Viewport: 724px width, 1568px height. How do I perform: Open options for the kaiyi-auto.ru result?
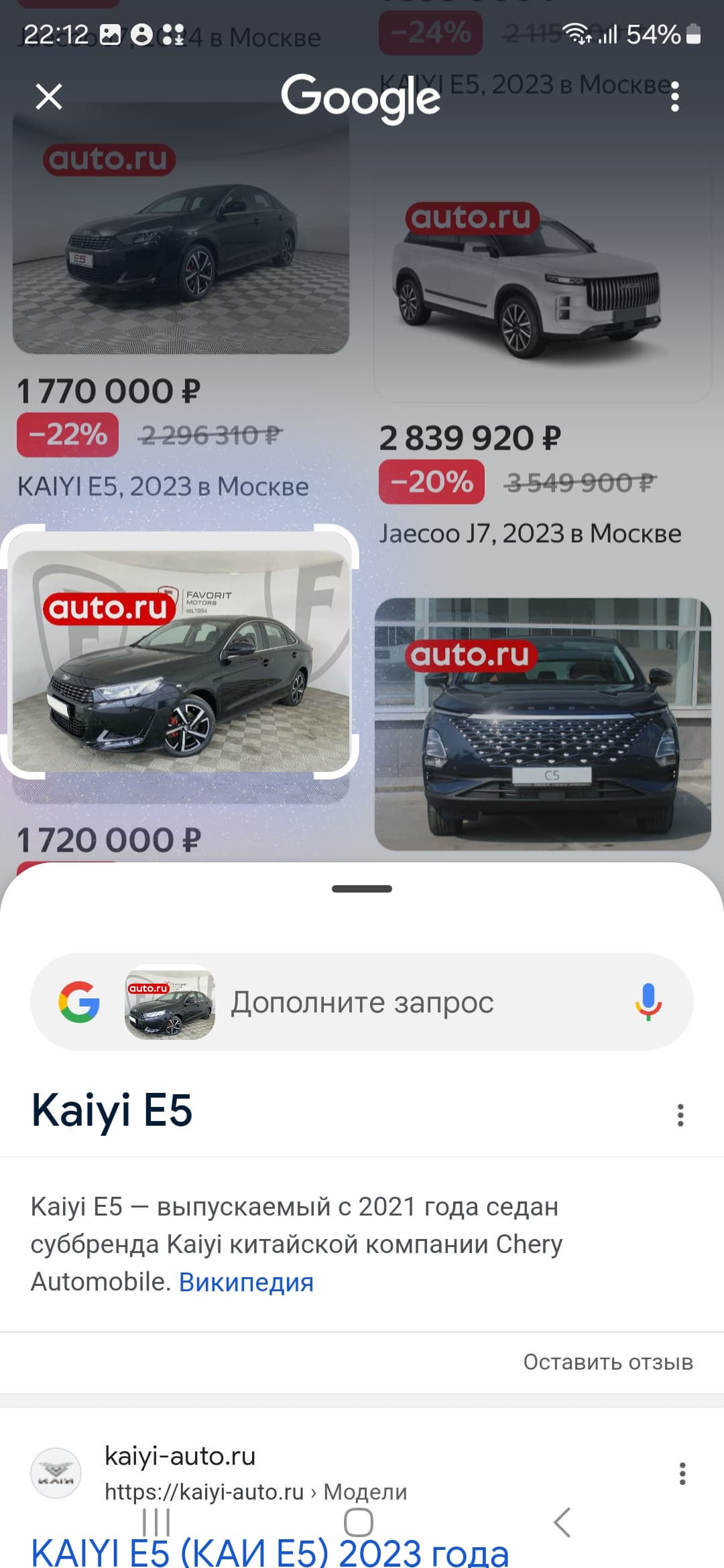682,1473
